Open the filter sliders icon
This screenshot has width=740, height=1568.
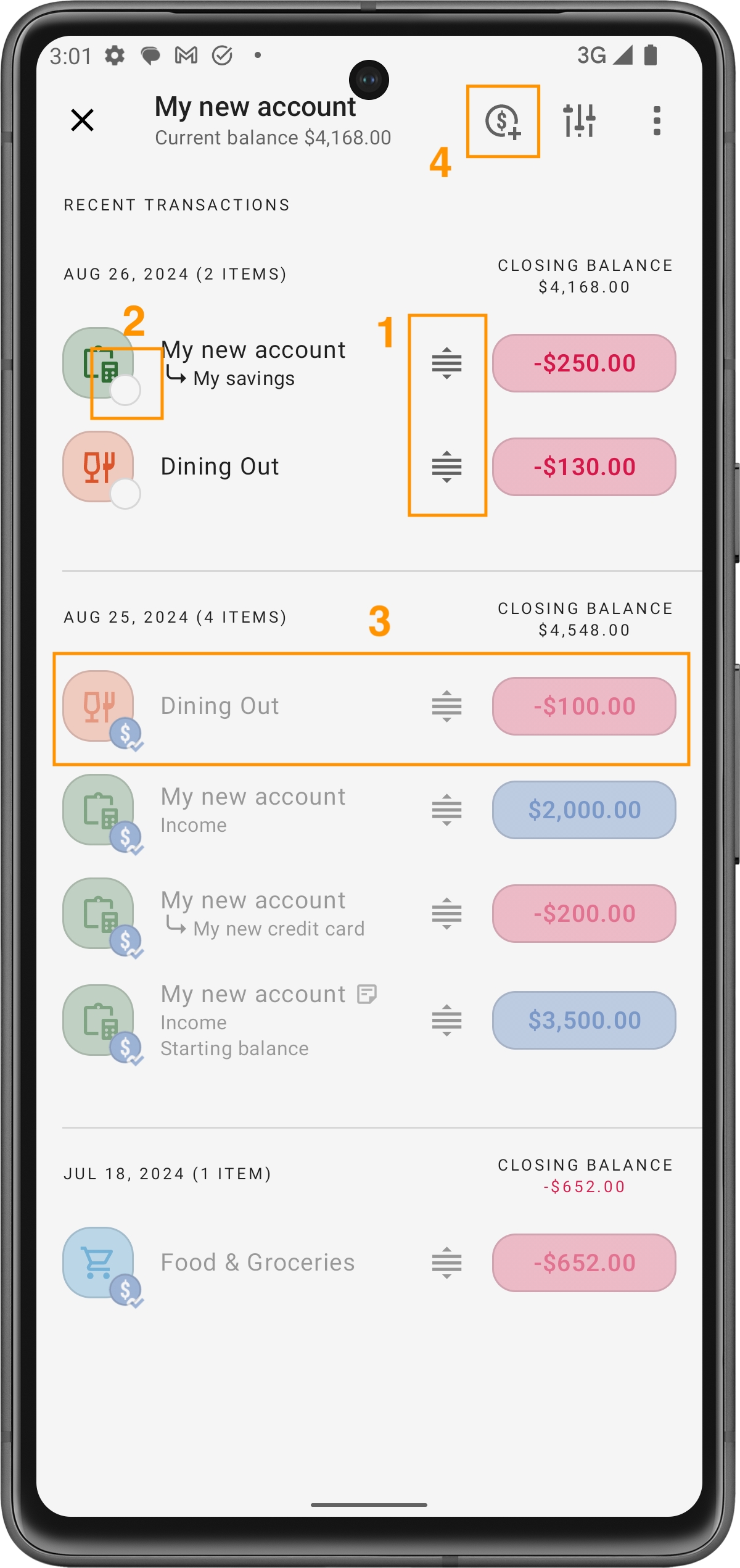click(579, 121)
